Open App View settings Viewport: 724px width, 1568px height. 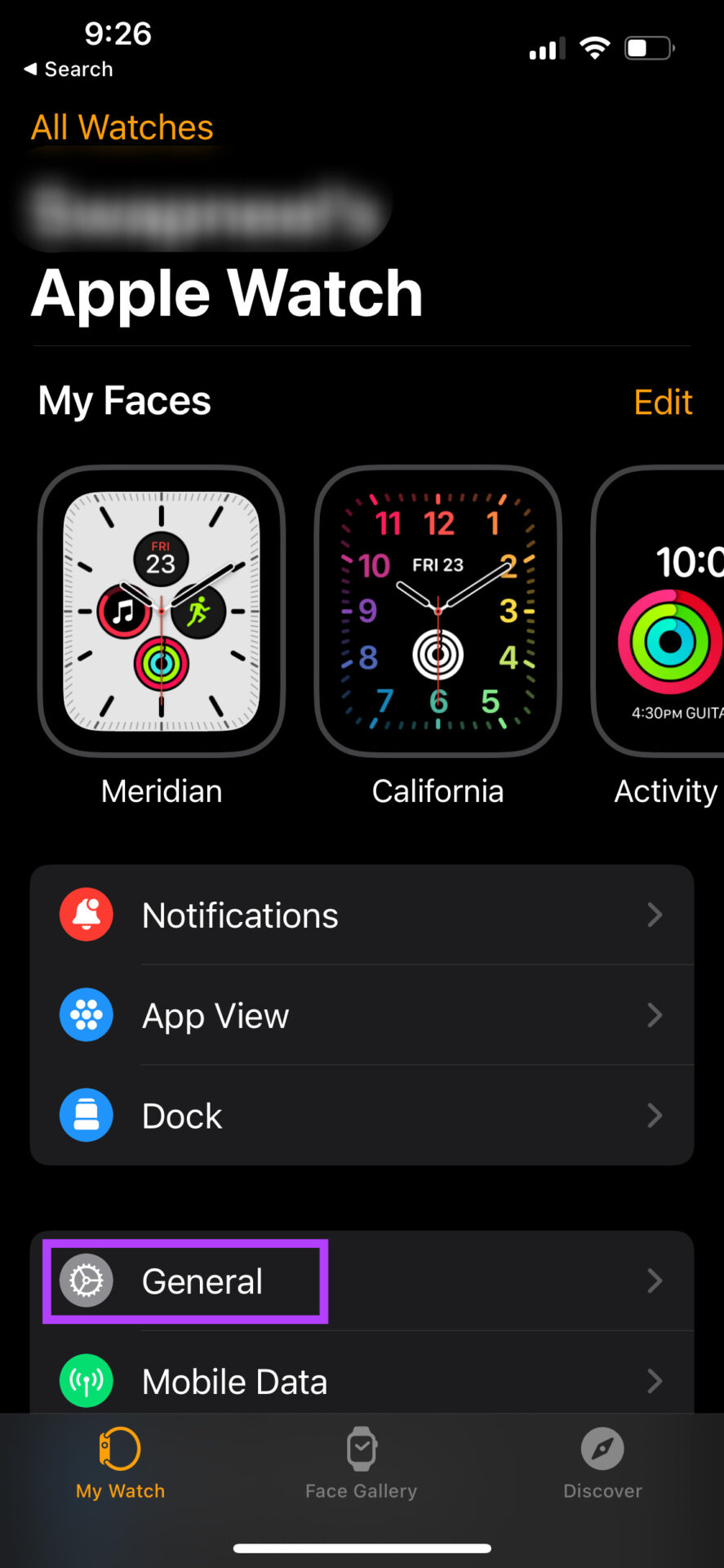click(362, 1015)
